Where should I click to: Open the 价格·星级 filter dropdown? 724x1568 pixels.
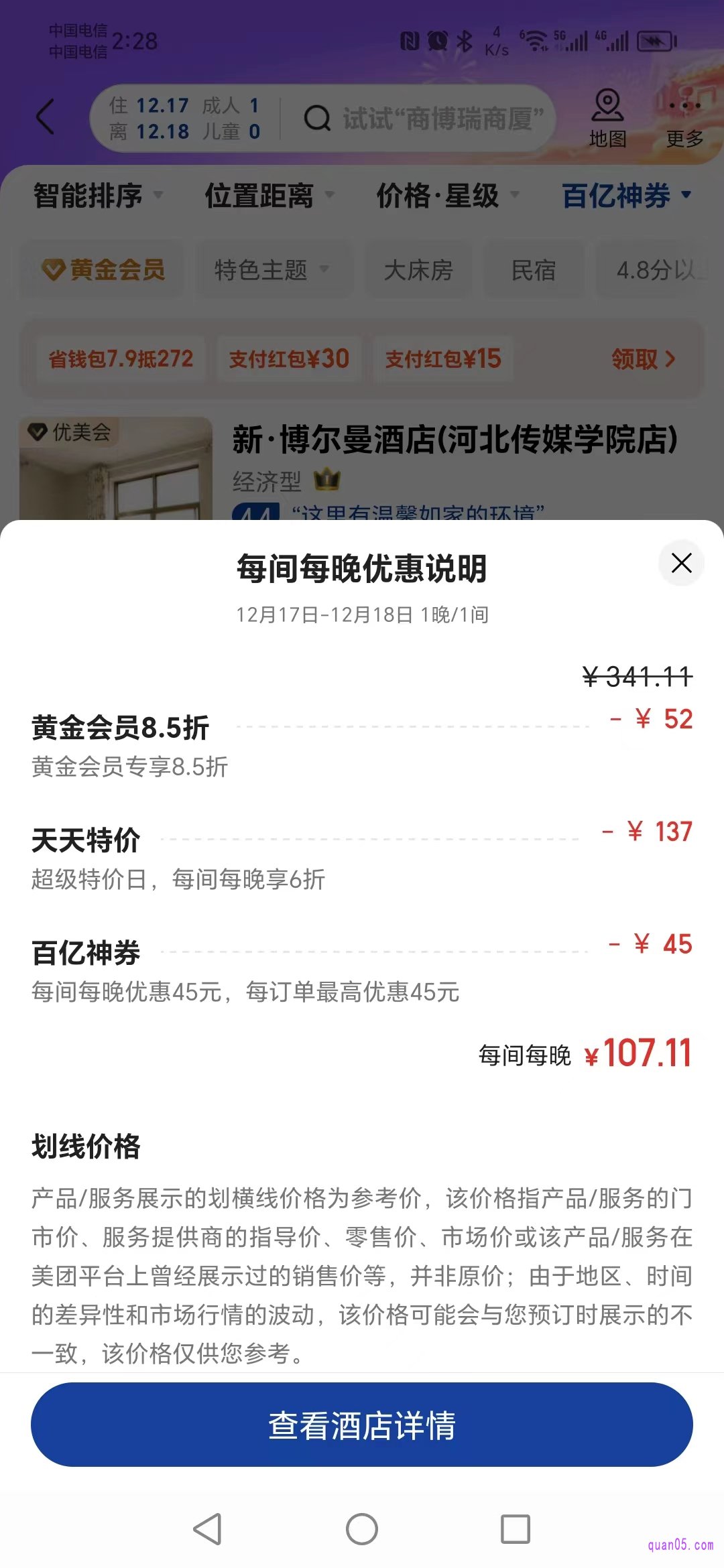click(x=447, y=196)
